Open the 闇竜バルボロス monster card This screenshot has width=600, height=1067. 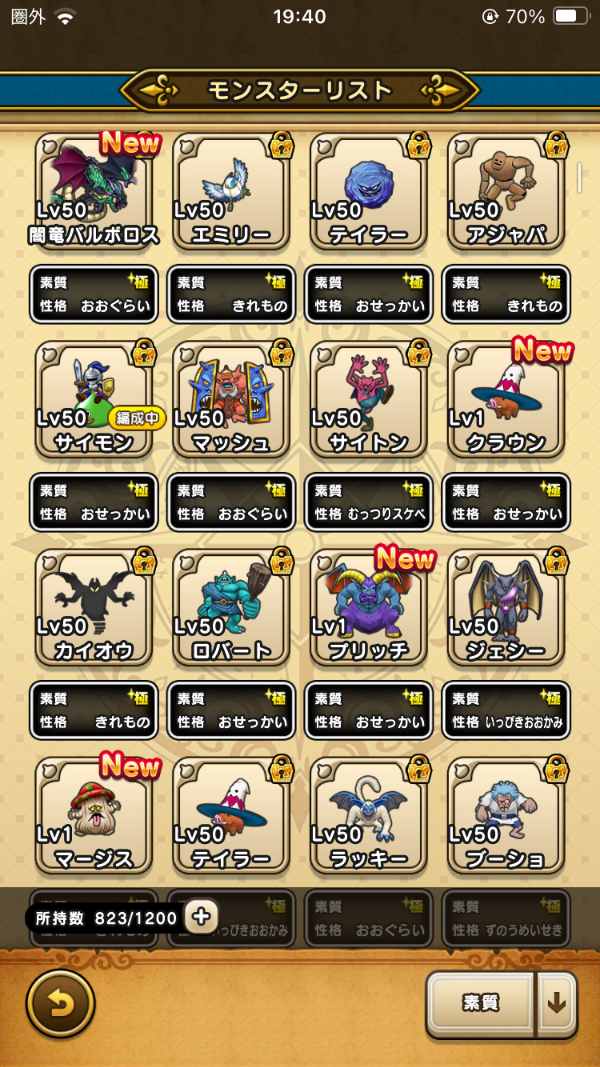[x=96, y=192]
